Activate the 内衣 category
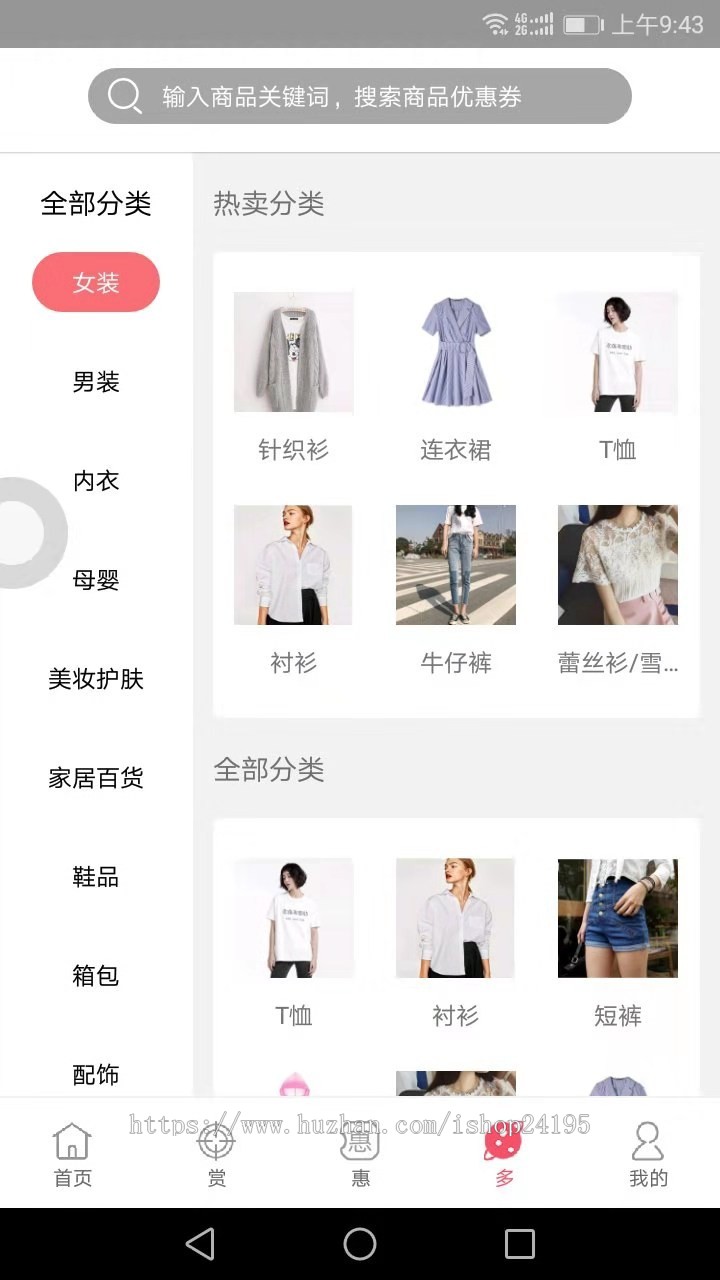The width and height of the screenshot is (720, 1280). pyautogui.click(x=95, y=481)
